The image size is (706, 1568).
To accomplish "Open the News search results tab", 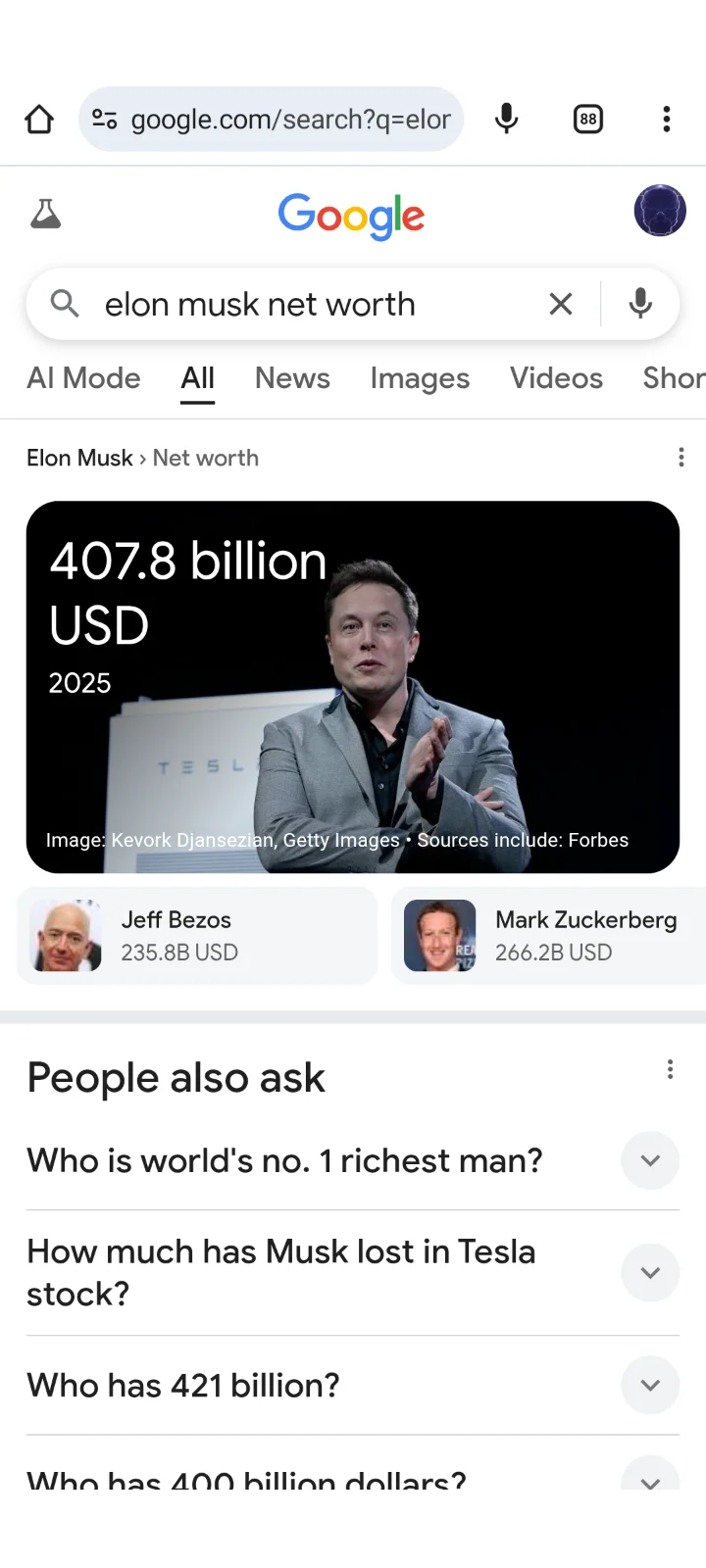I will pyautogui.click(x=292, y=378).
